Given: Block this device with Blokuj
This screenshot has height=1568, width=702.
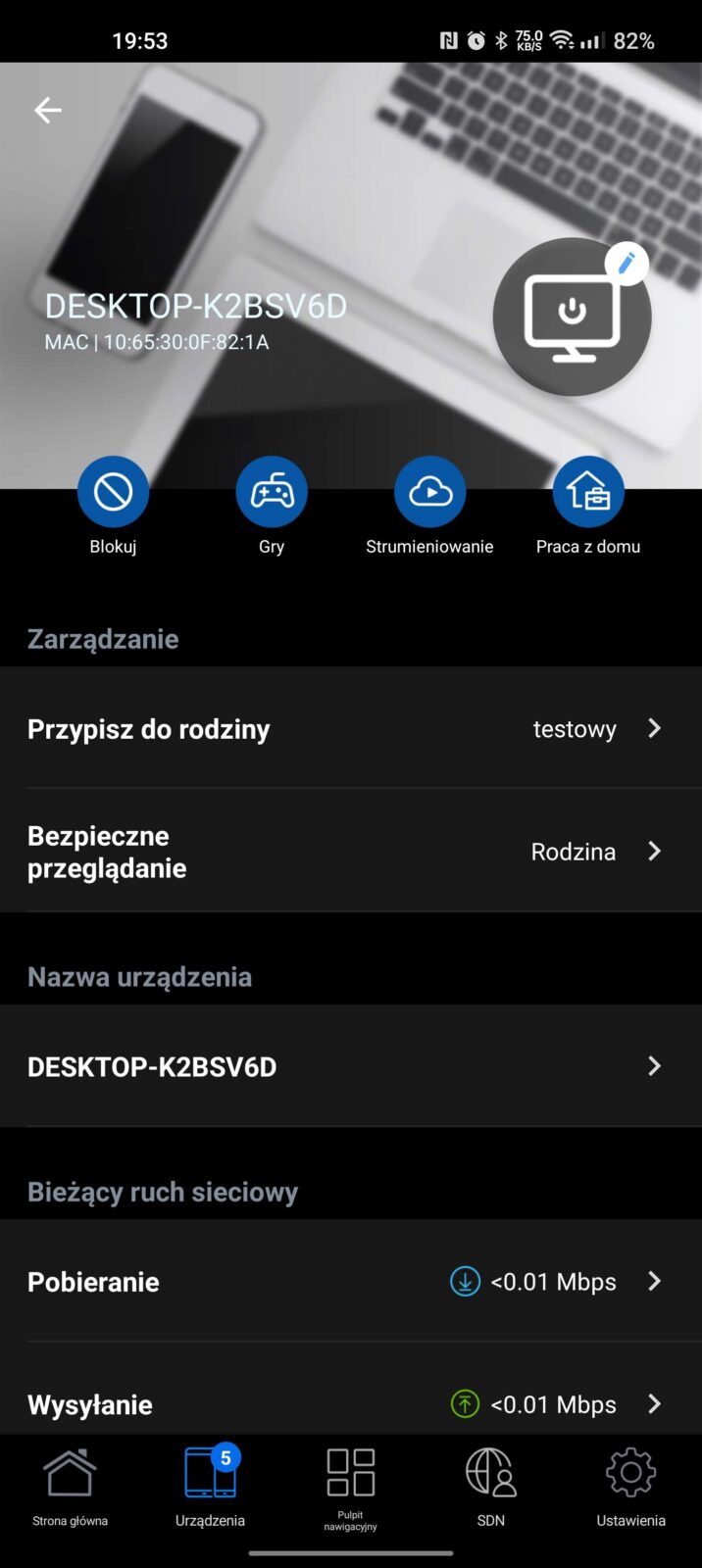Looking at the screenshot, I should 113,492.
